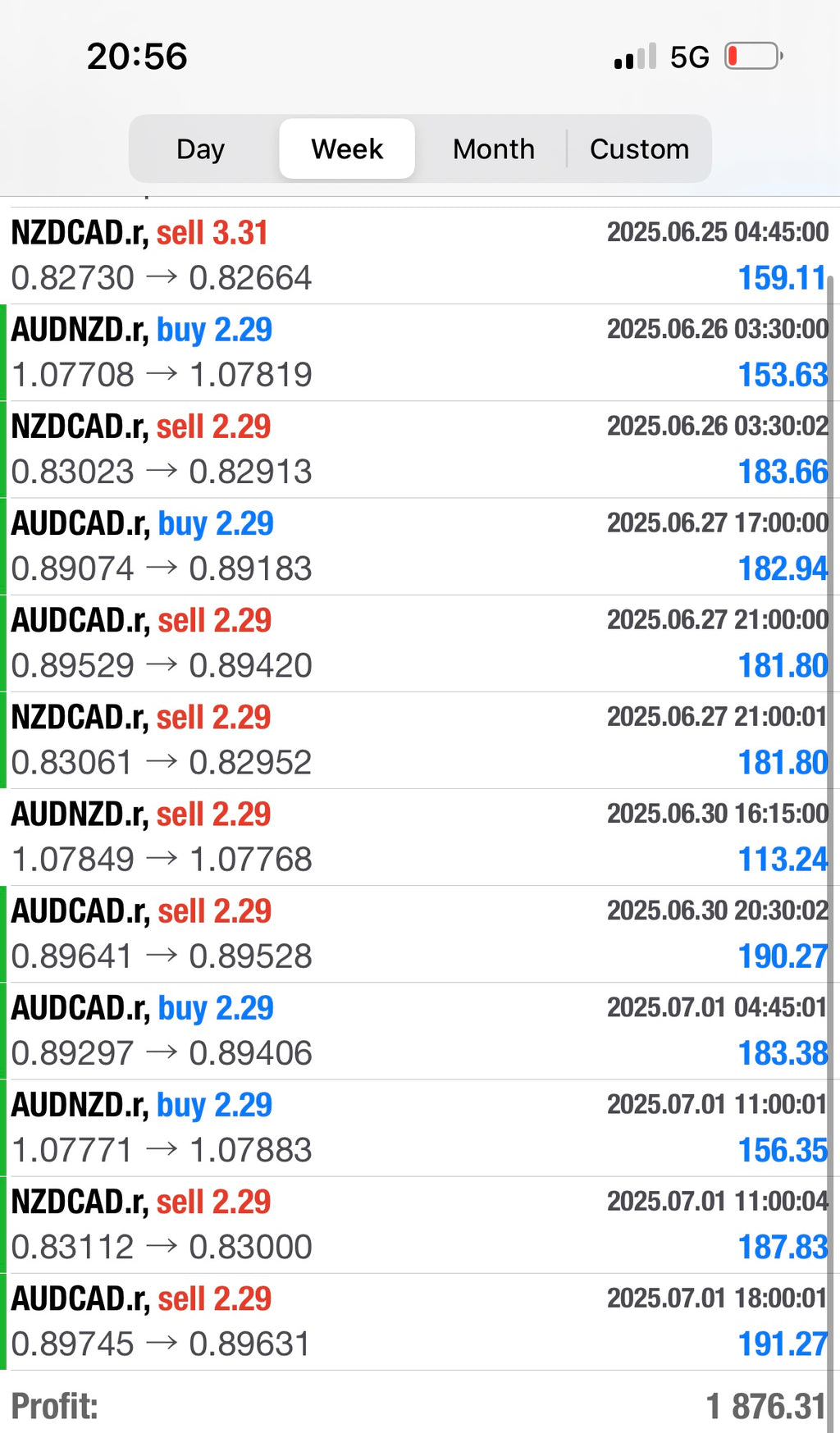
Task: Tap the NZDCAD.r sell from 2025.06.26
Action: (420, 448)
